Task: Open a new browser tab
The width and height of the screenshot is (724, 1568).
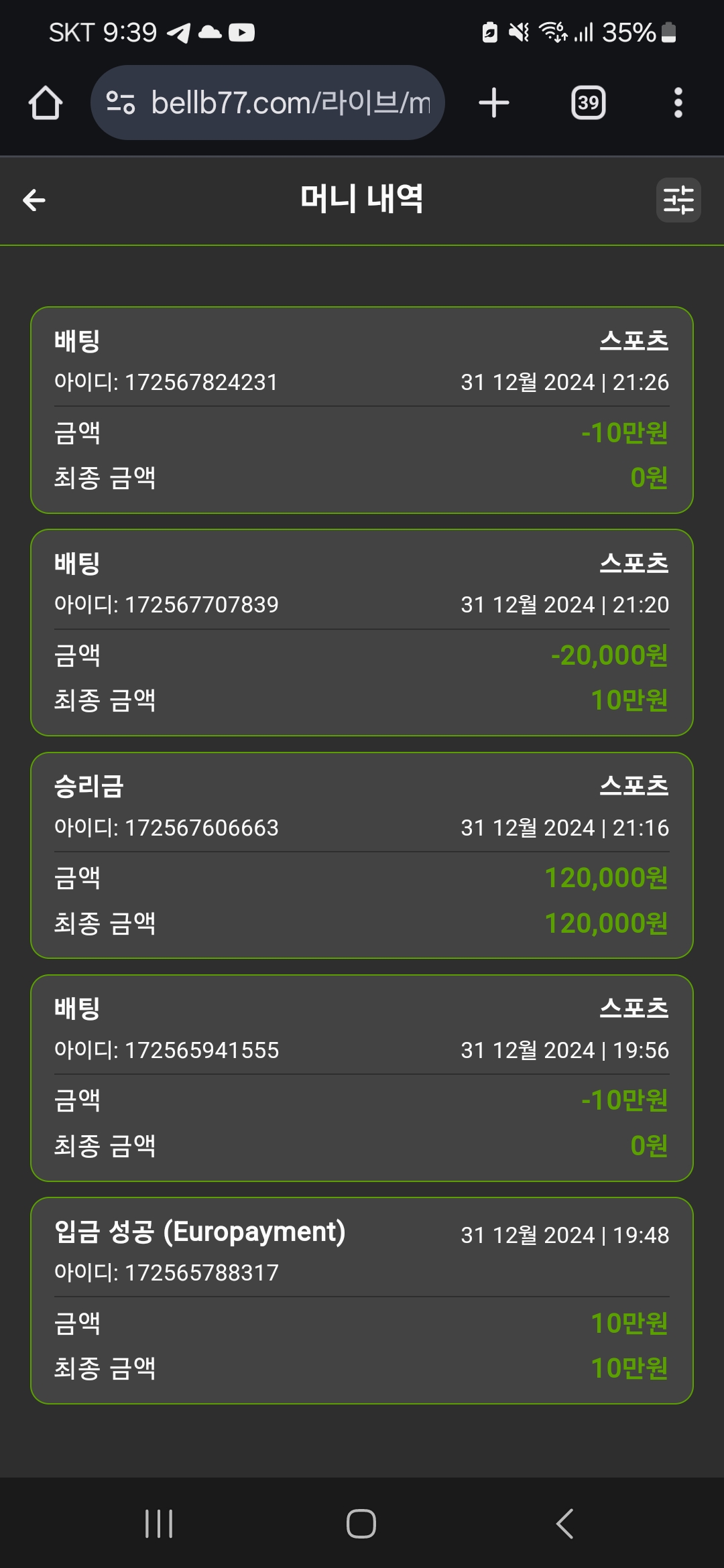Action: [x=494, y=103]
